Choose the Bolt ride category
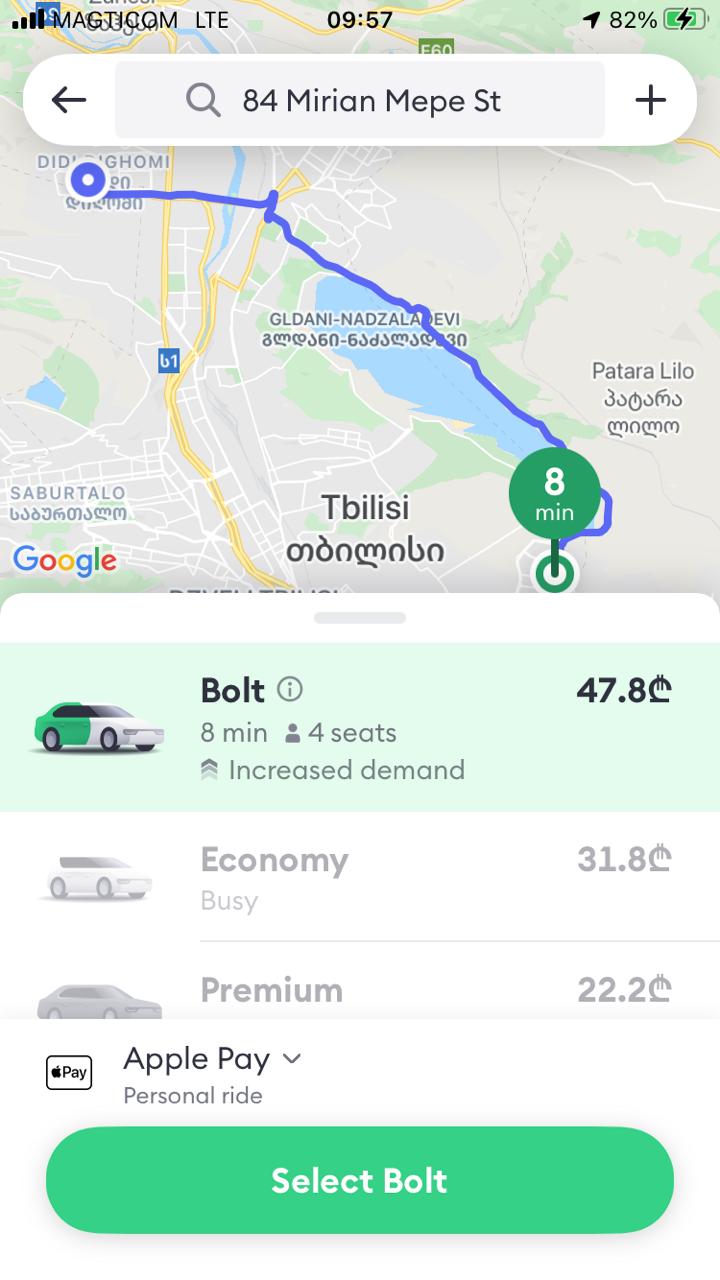 360,728
